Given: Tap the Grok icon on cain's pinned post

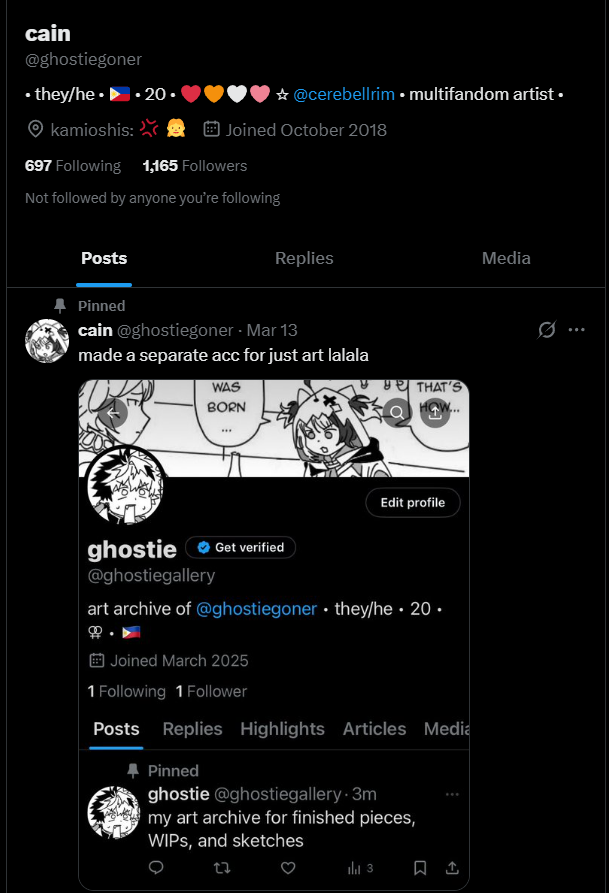Looking at the screenshot, I should [547, 330].
